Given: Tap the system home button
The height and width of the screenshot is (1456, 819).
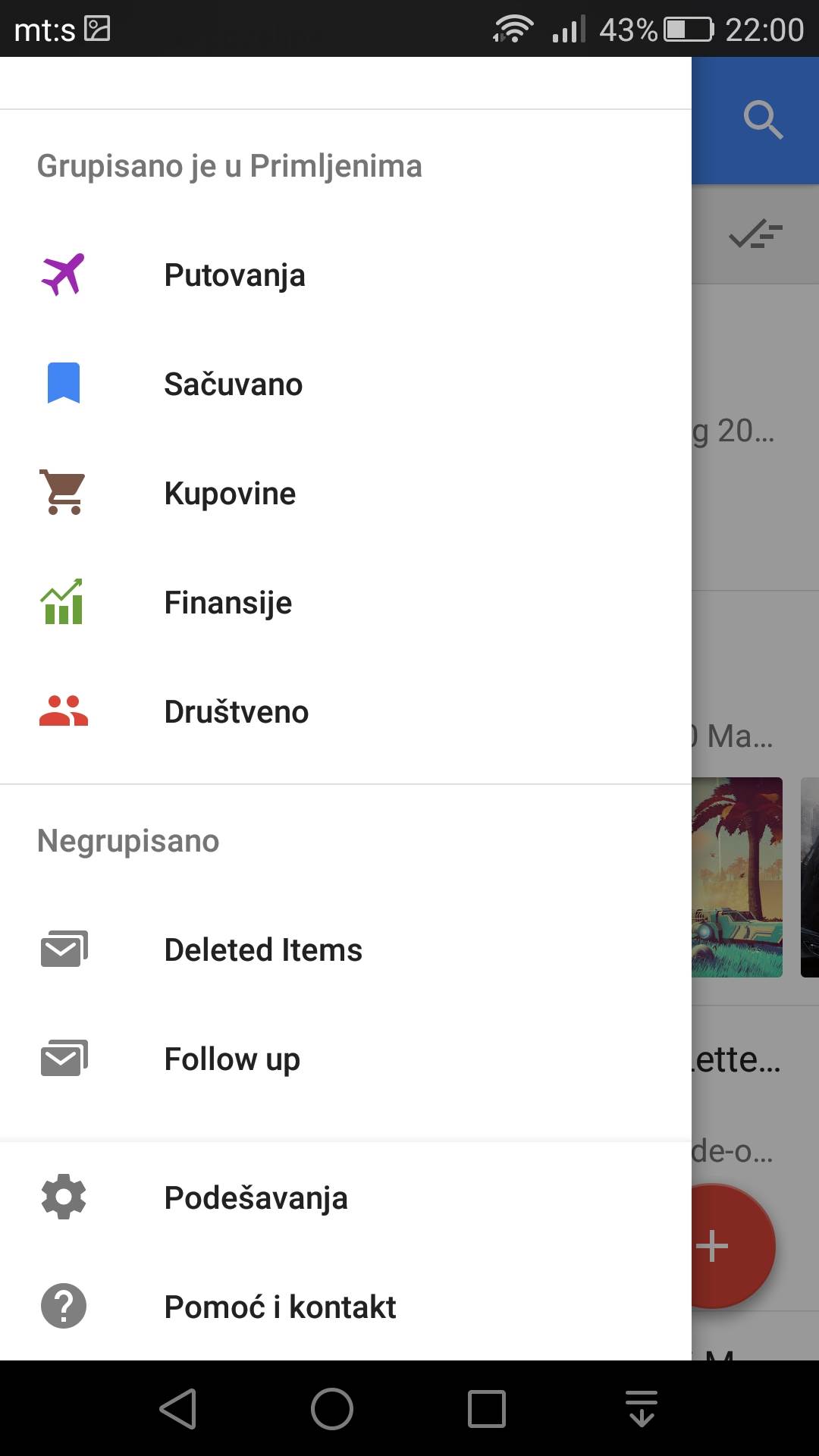Looking at the screenshot, I should (x=332, y=1409).
